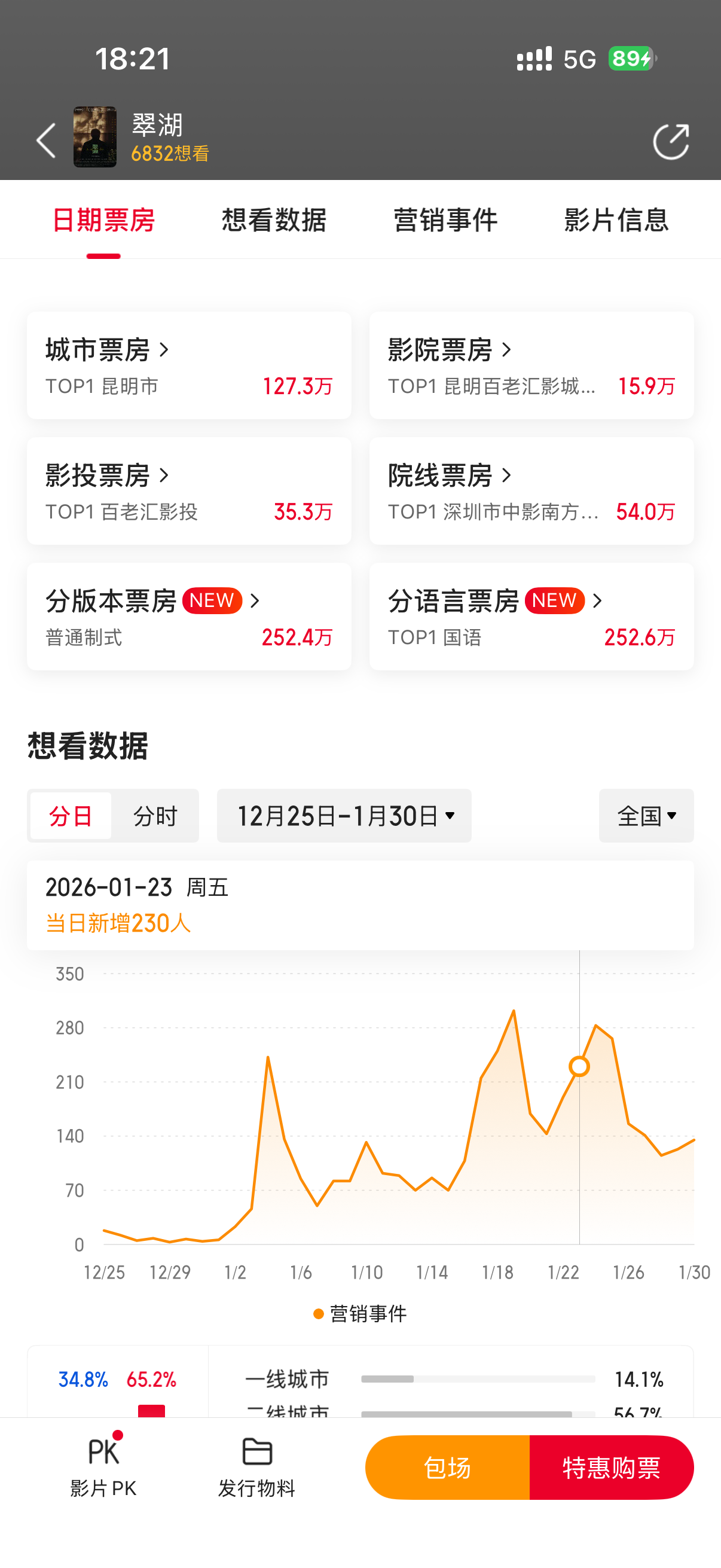Screen dimensions: 721x1568
Task: Change the 全国 region filter
Action: tap(646, 816)
